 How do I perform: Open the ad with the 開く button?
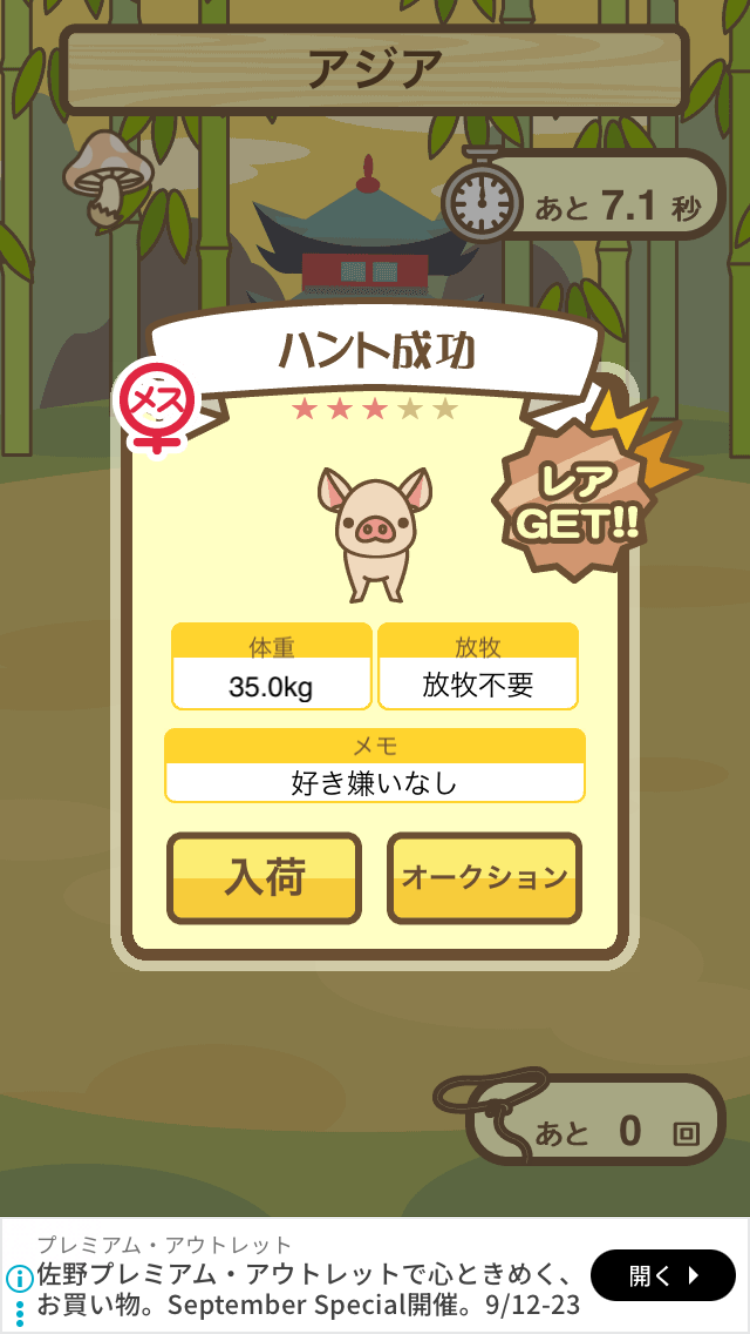[x=662, y=1275]
